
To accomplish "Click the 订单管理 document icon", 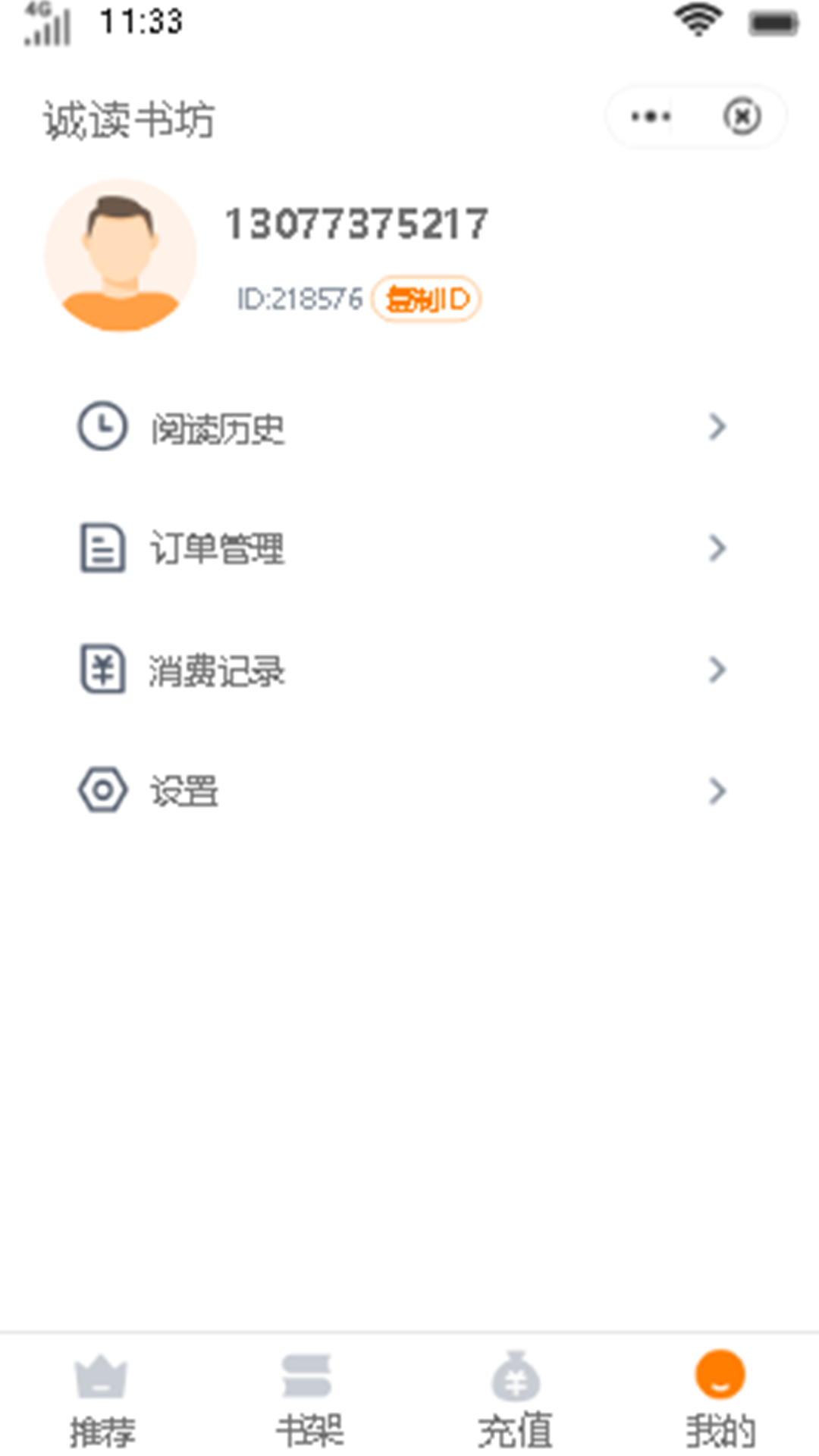I will pos(101,548).
